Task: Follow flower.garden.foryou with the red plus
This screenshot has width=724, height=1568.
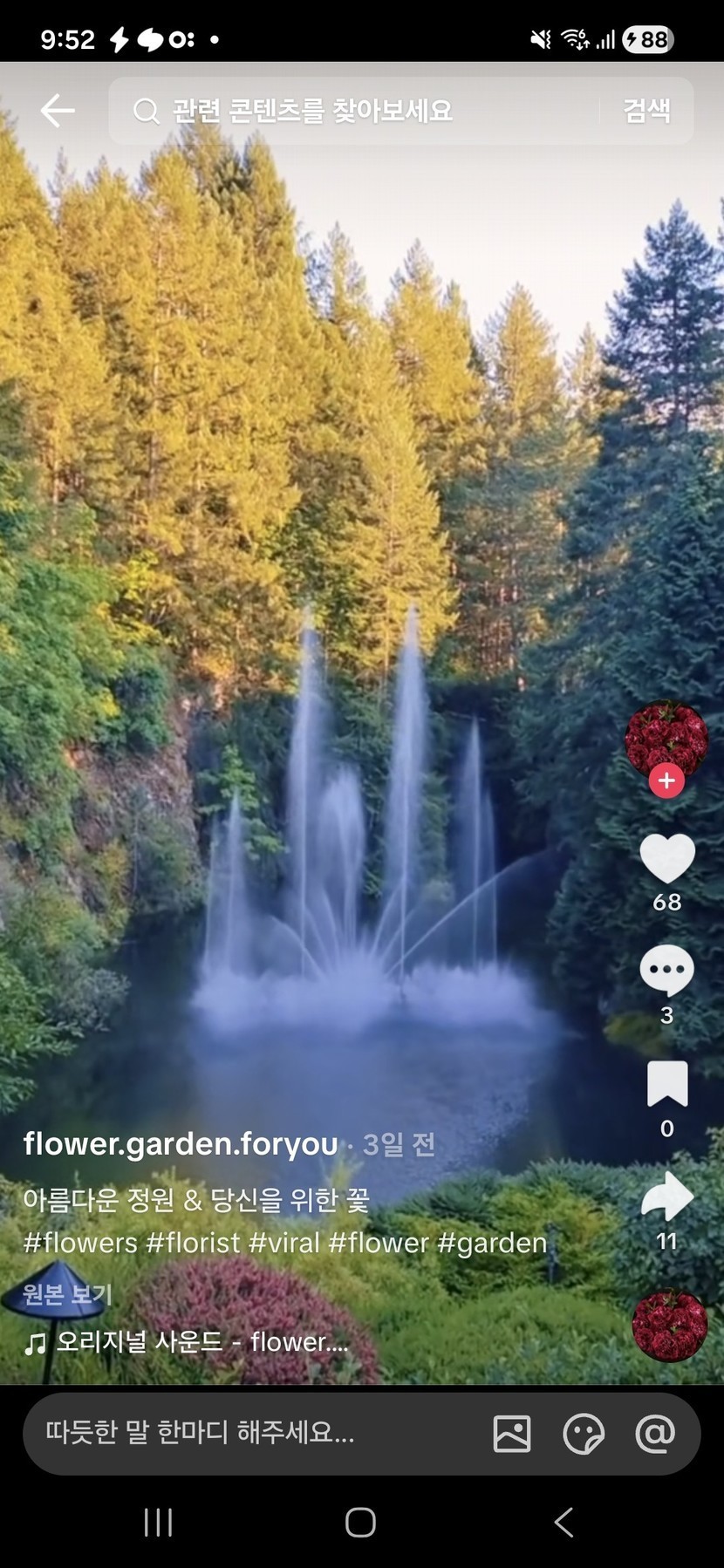Action: (666, 781)
